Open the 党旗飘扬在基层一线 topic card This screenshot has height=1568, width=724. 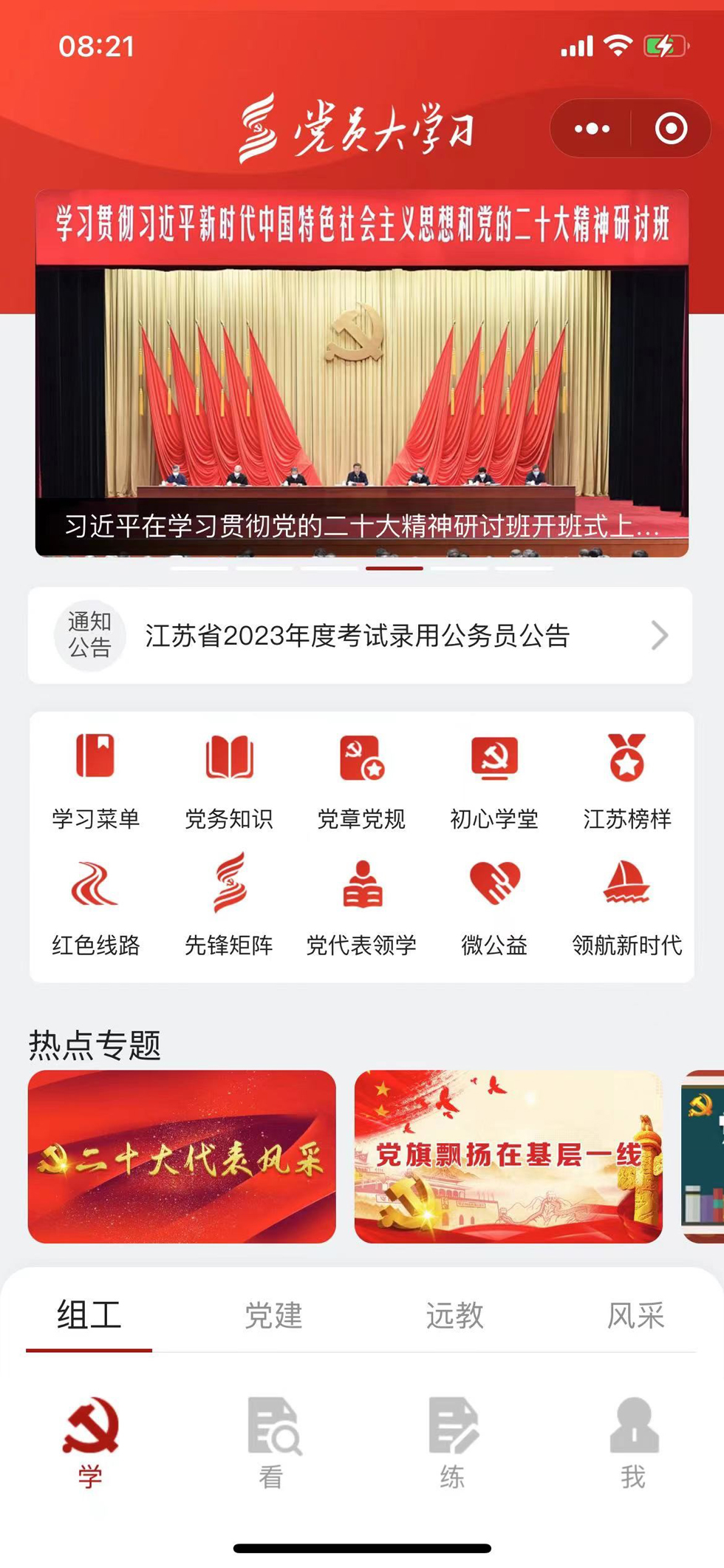pos(508,1157)
